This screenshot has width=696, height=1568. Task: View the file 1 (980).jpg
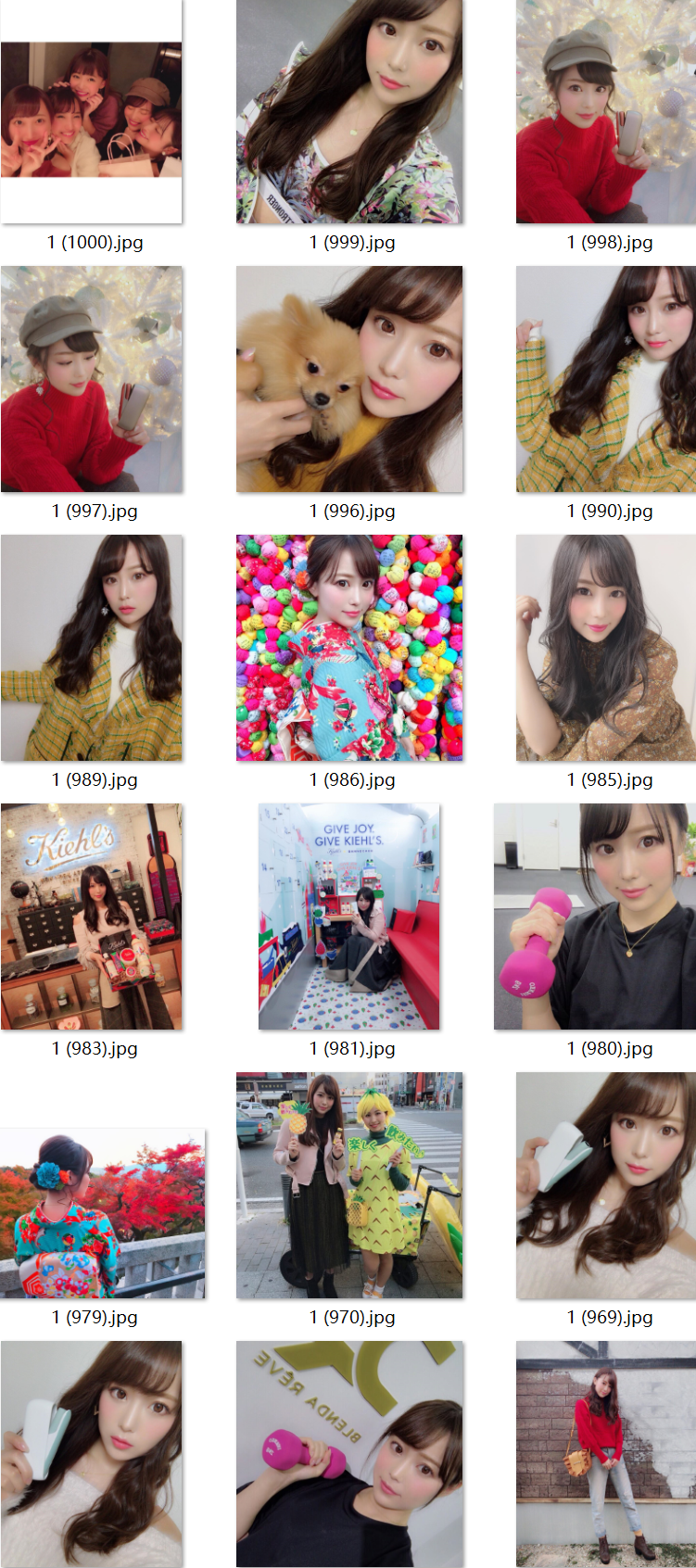coord(595,917)
